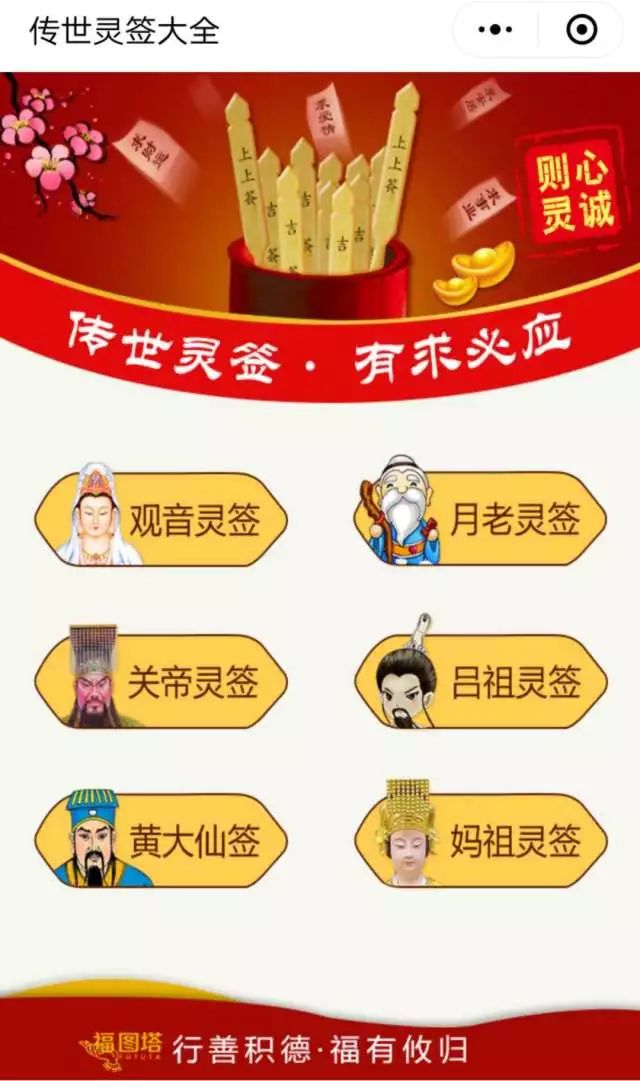The image size is (640, 1081).
Task: Tap the 黄大仙签 button
Action: [x=163, y=840]
